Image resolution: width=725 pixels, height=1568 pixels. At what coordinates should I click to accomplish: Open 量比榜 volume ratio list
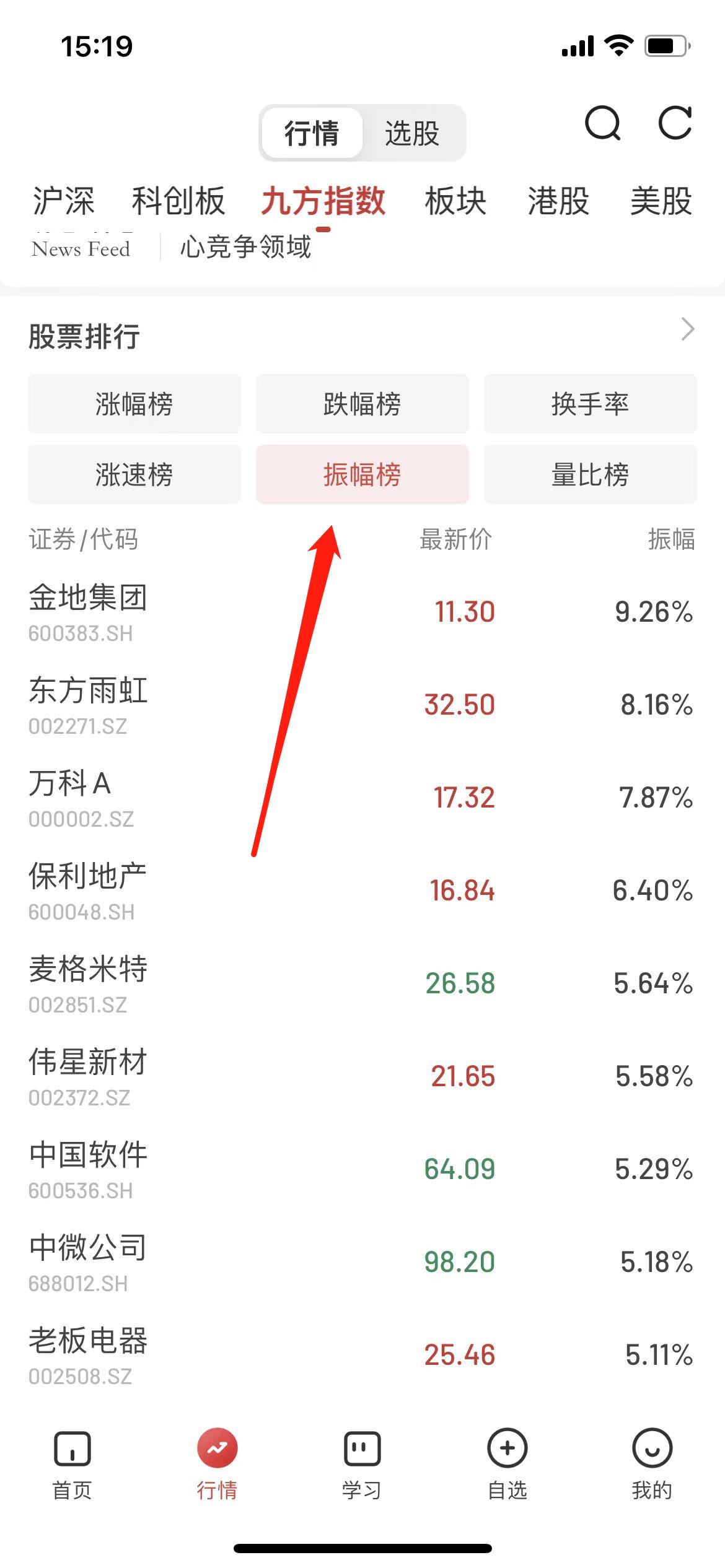tap(590, 474)
